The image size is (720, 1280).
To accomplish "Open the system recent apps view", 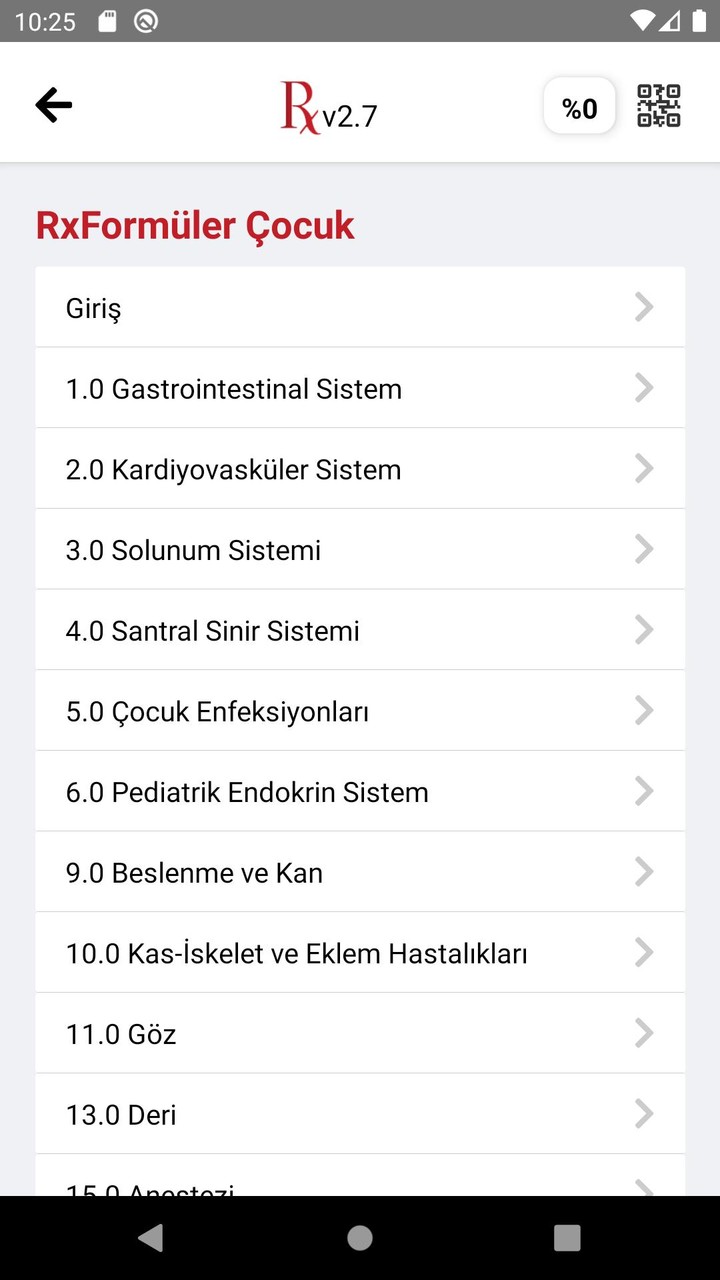I will click(567, 1238).
